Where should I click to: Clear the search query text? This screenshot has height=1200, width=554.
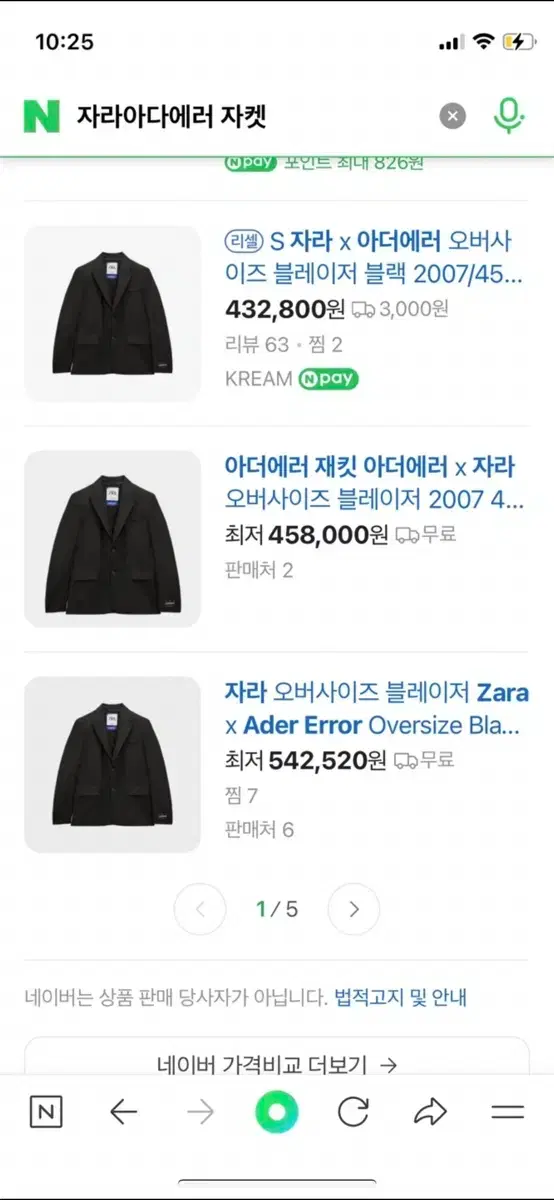[x=453, y=116]
